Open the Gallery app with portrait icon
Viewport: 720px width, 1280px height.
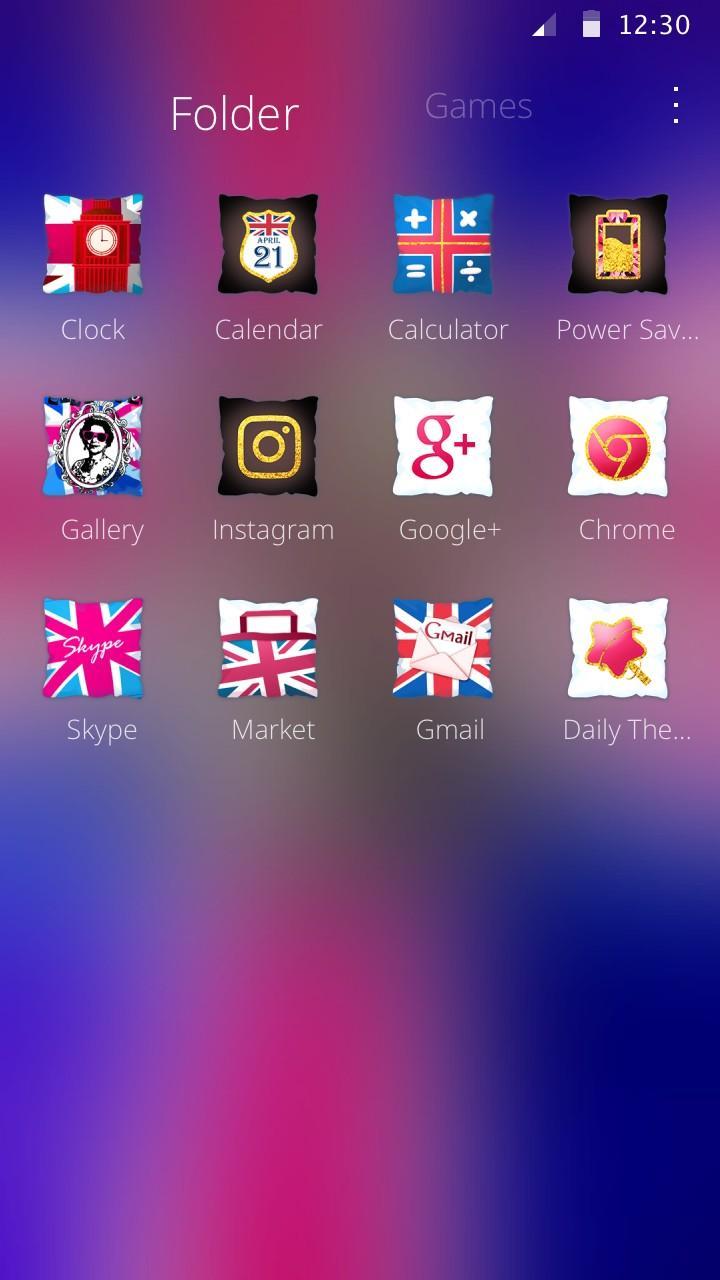pyautogui.click(x=93, y=445)
